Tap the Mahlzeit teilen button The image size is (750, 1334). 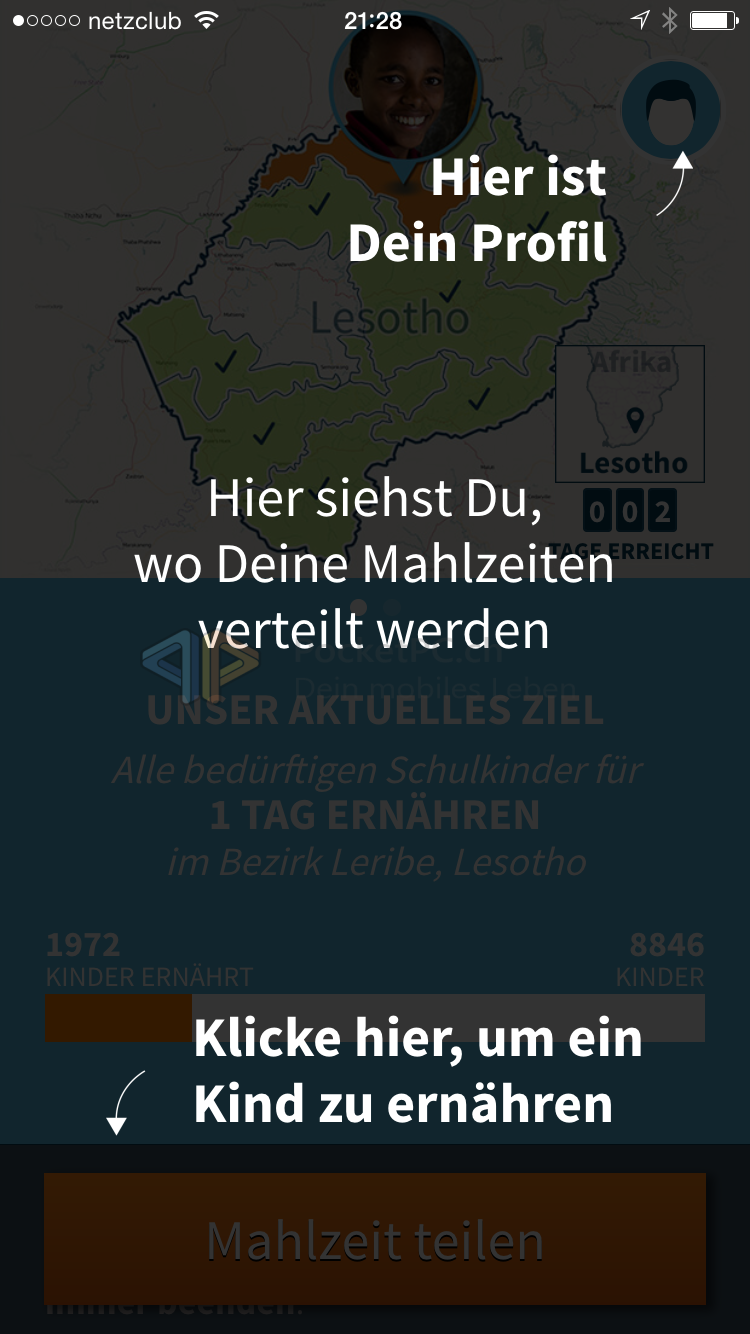(375, 1240)
